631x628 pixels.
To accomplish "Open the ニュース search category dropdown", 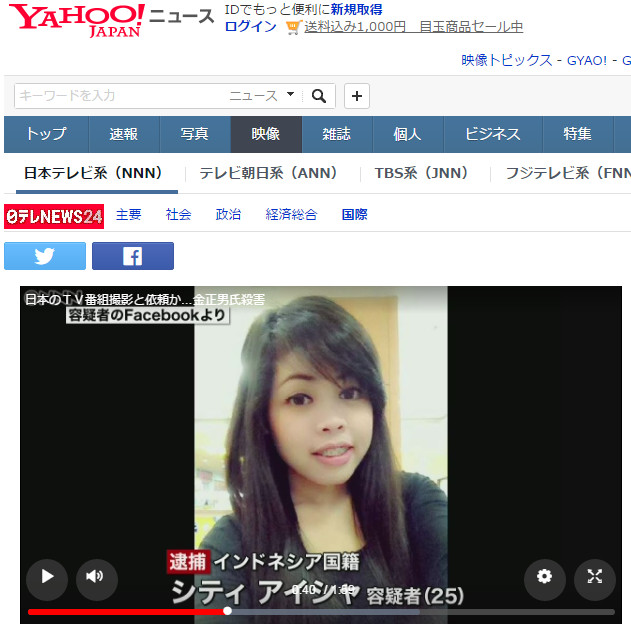I will (263, 96).
